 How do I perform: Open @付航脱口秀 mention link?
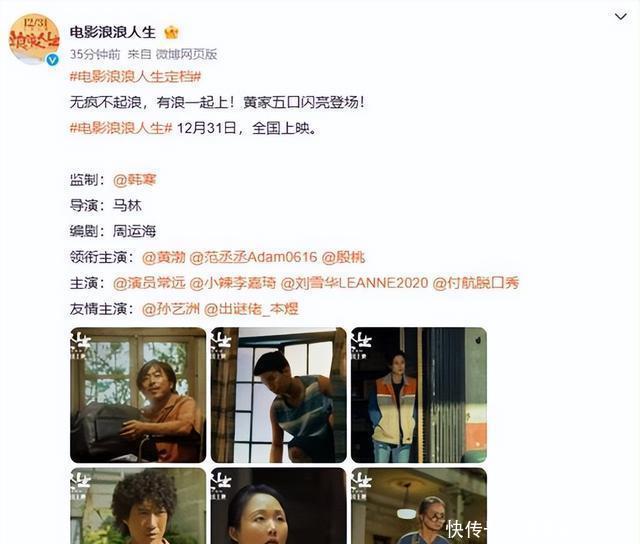pyautogui.click(x=475, y=283)
